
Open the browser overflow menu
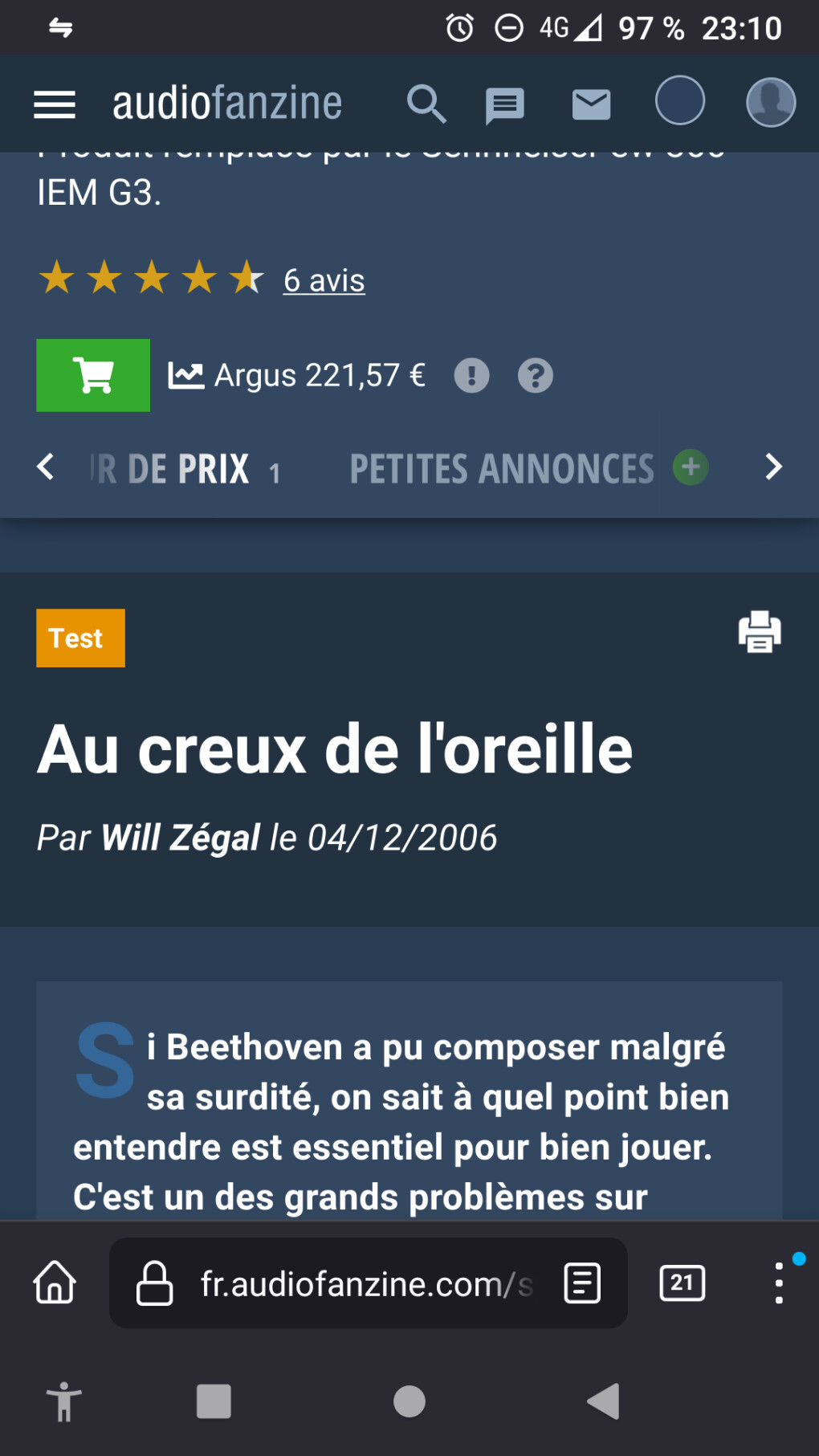779,1283
